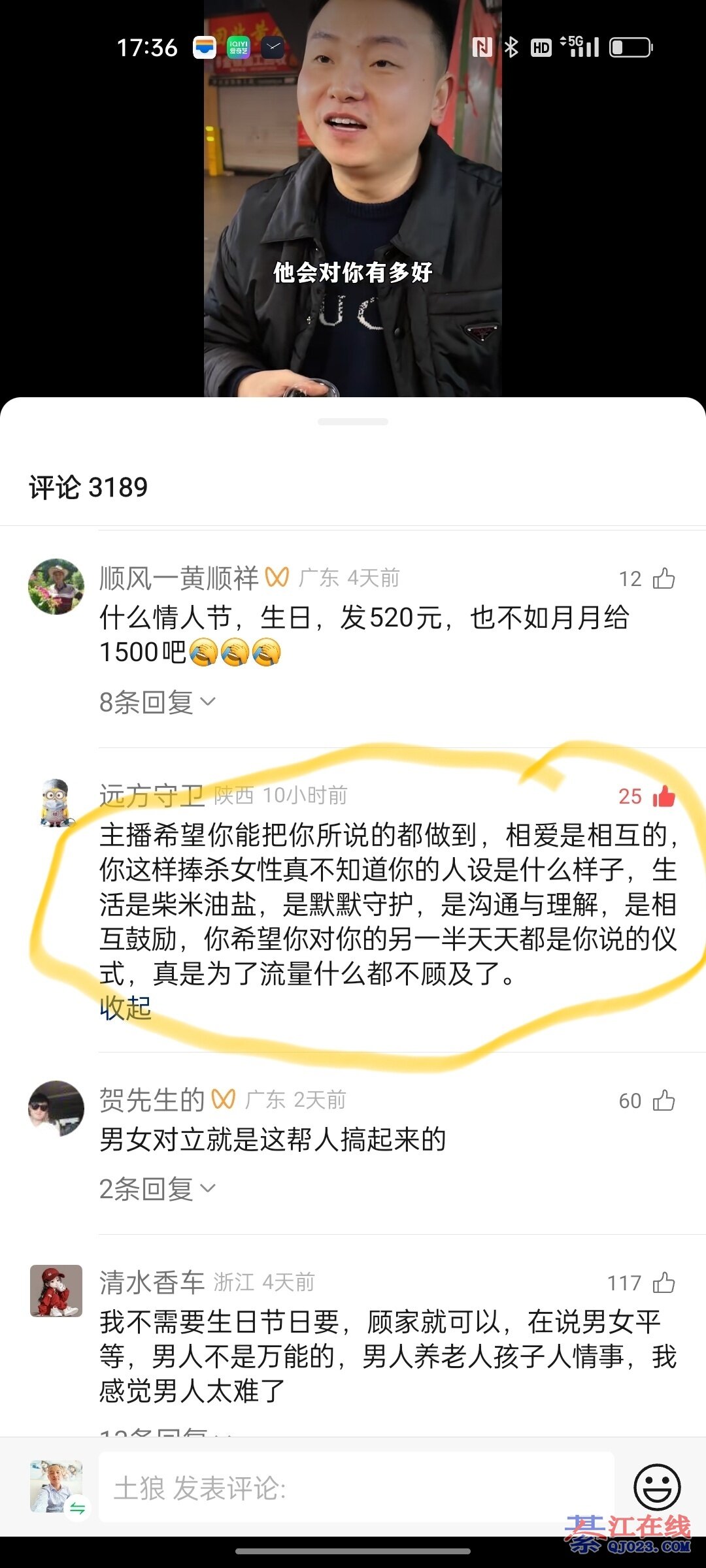
Task: Like the comment by 清水香车
Action: [664, 1282]
